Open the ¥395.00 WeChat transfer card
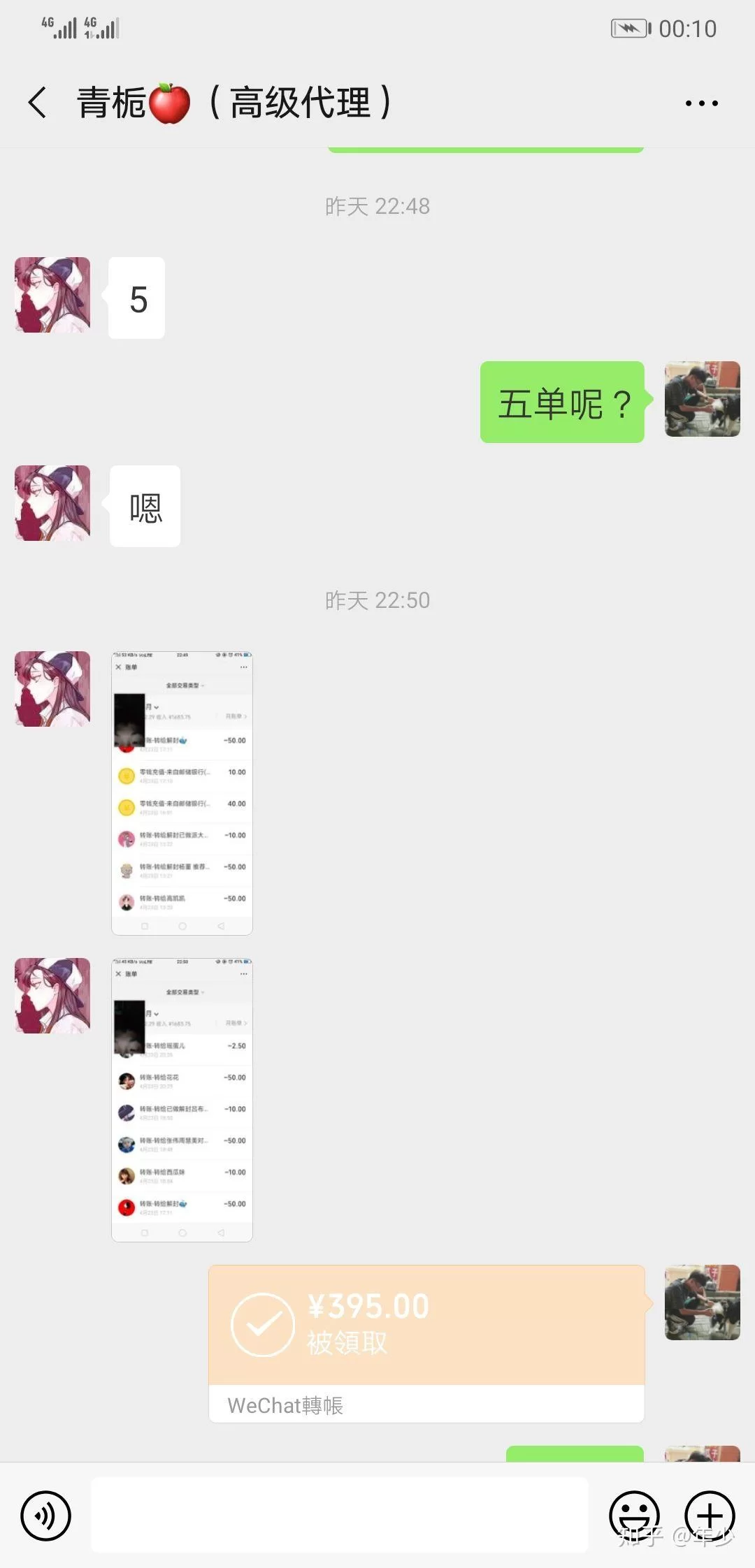The height and width of the screenshot is (1568, 755). 426,1343
